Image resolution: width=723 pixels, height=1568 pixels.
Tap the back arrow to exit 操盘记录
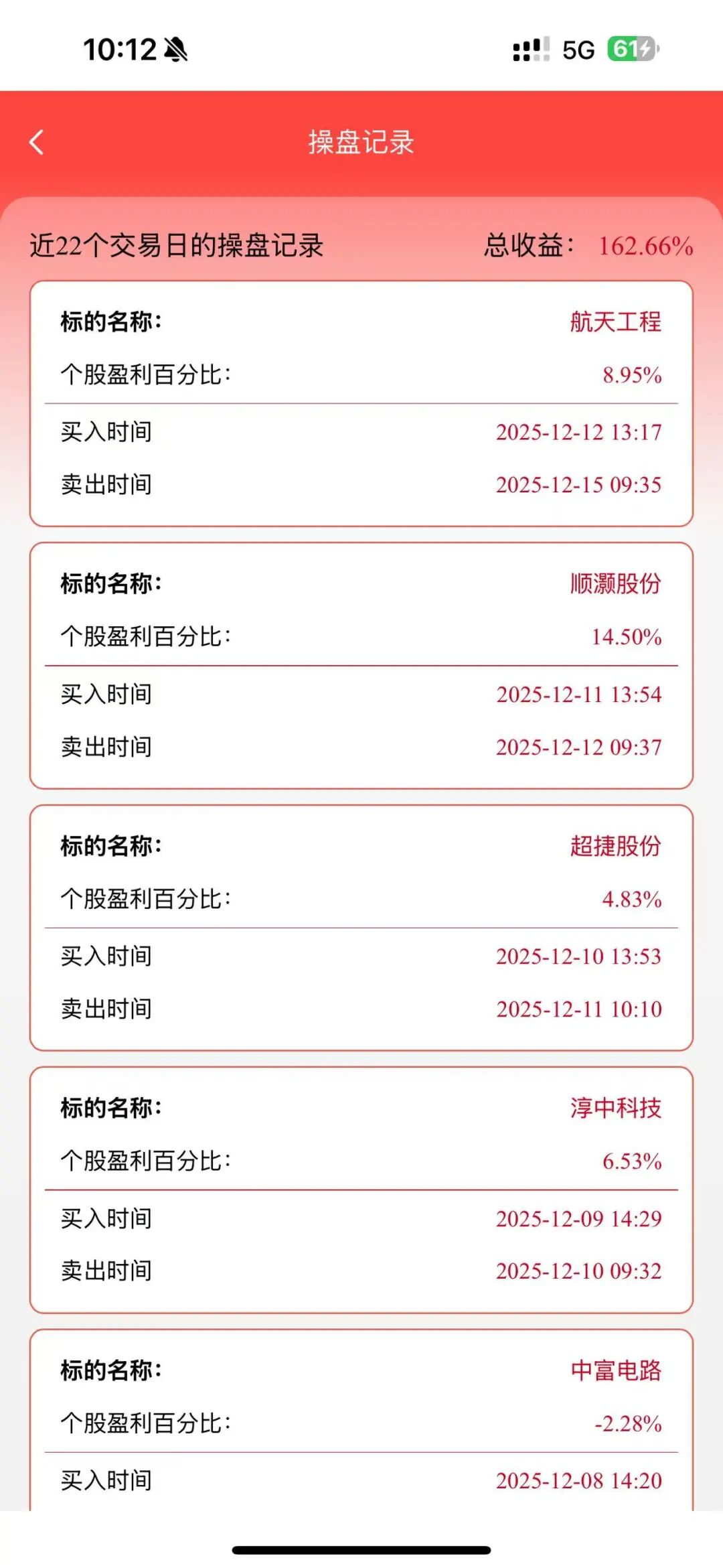[37, 141]
